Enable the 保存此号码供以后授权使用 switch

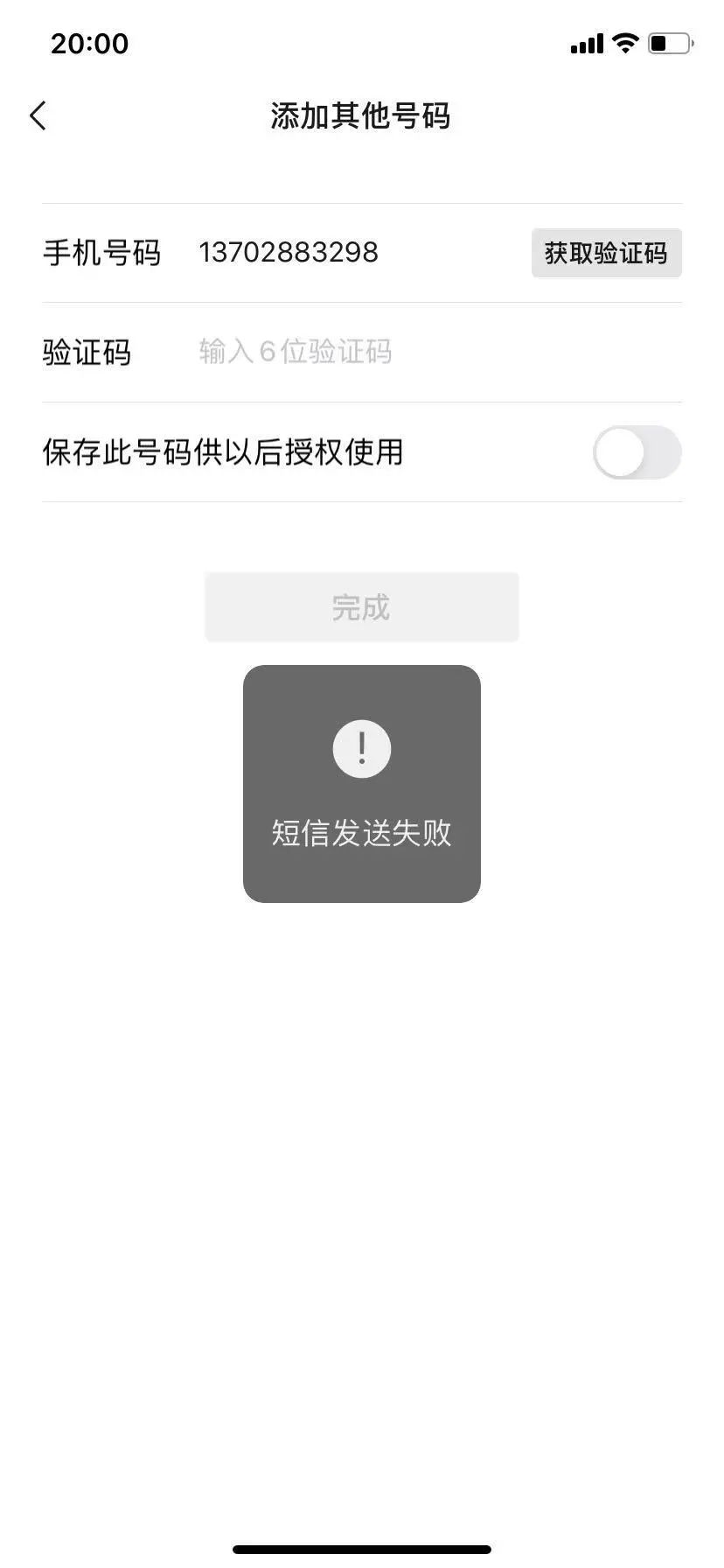(x=637, y=452)
